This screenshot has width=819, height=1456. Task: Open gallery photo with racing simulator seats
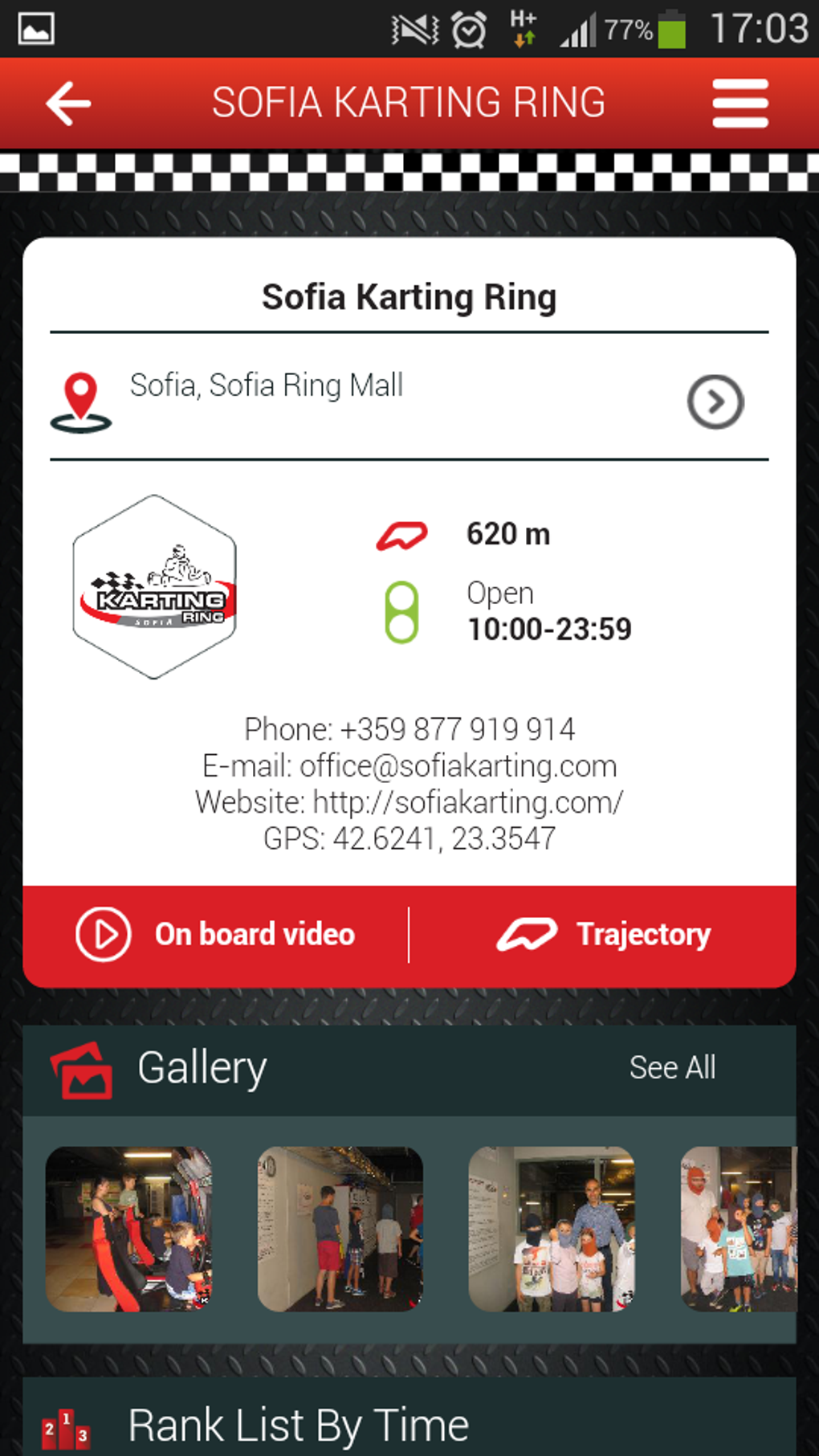(x=128, y=1229)
